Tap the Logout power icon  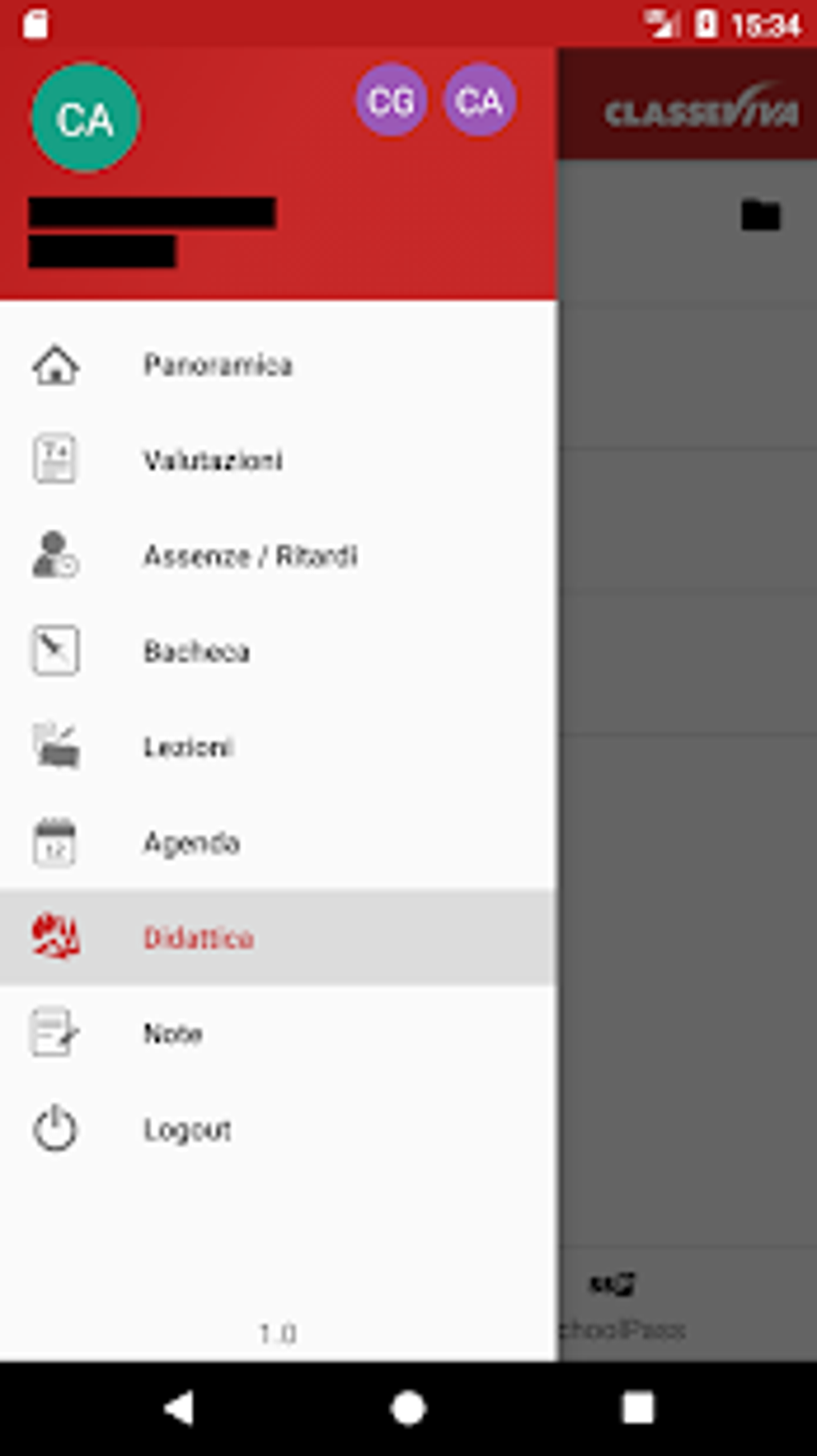pos(54,1130)
